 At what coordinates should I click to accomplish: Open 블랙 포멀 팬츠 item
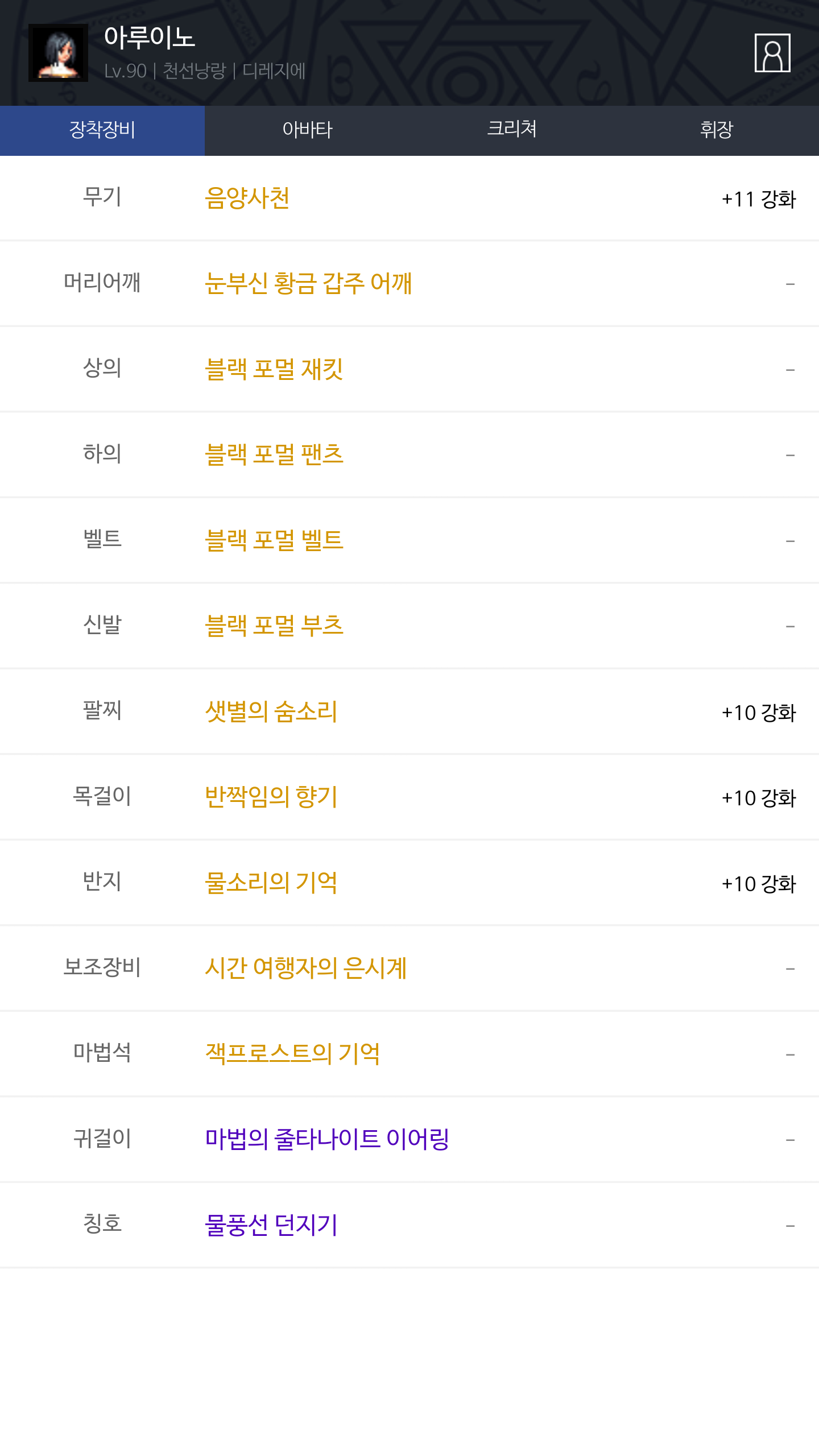pyautogui.click(x=274, y=454)
